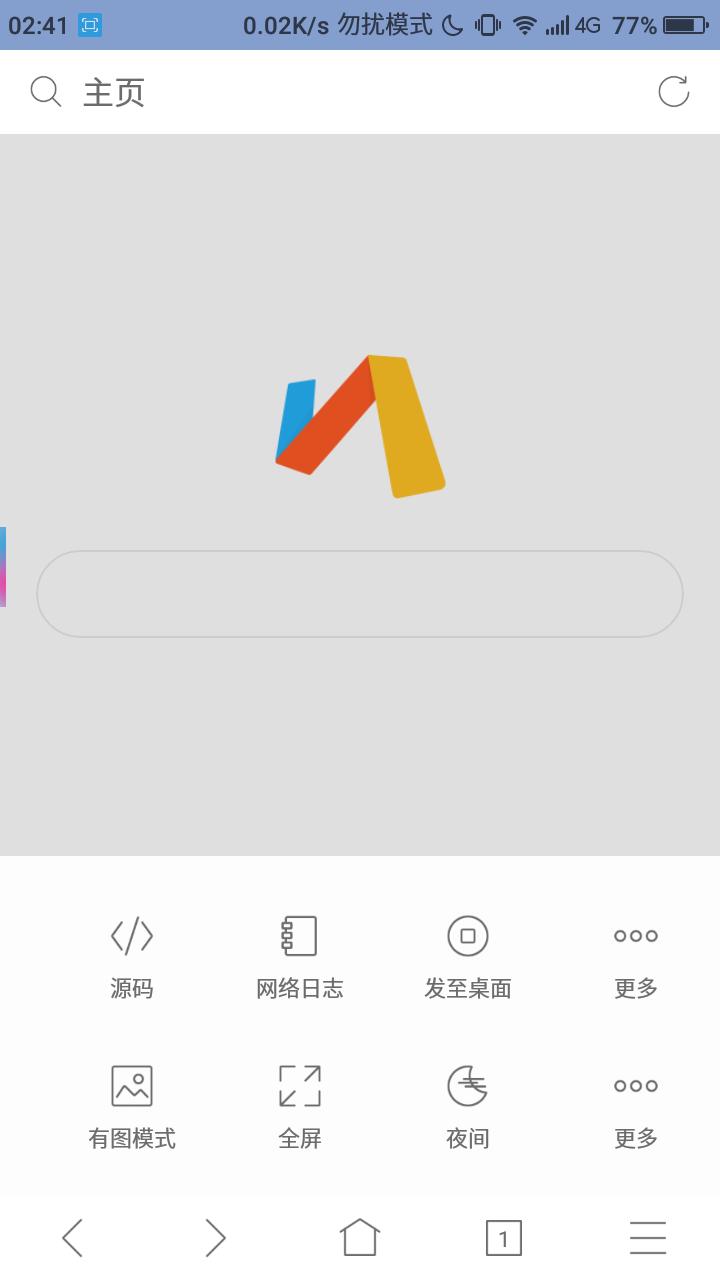Open the tab switcher showing 1
Screen dimensions: 720x1280
tap(504, 1238)
